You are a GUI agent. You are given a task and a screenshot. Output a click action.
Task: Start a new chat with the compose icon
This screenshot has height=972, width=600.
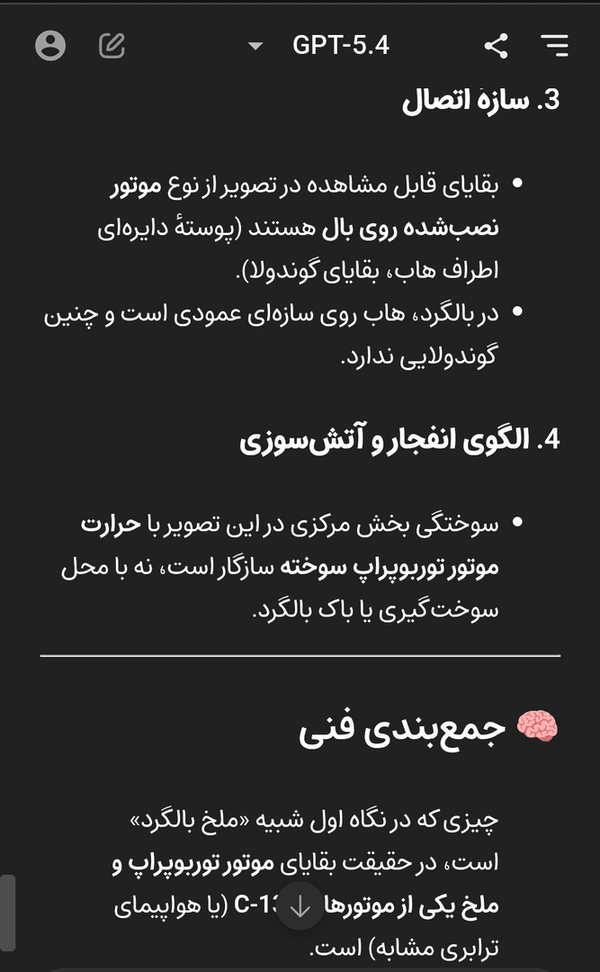pyautogui.click(x=112, y=45)
